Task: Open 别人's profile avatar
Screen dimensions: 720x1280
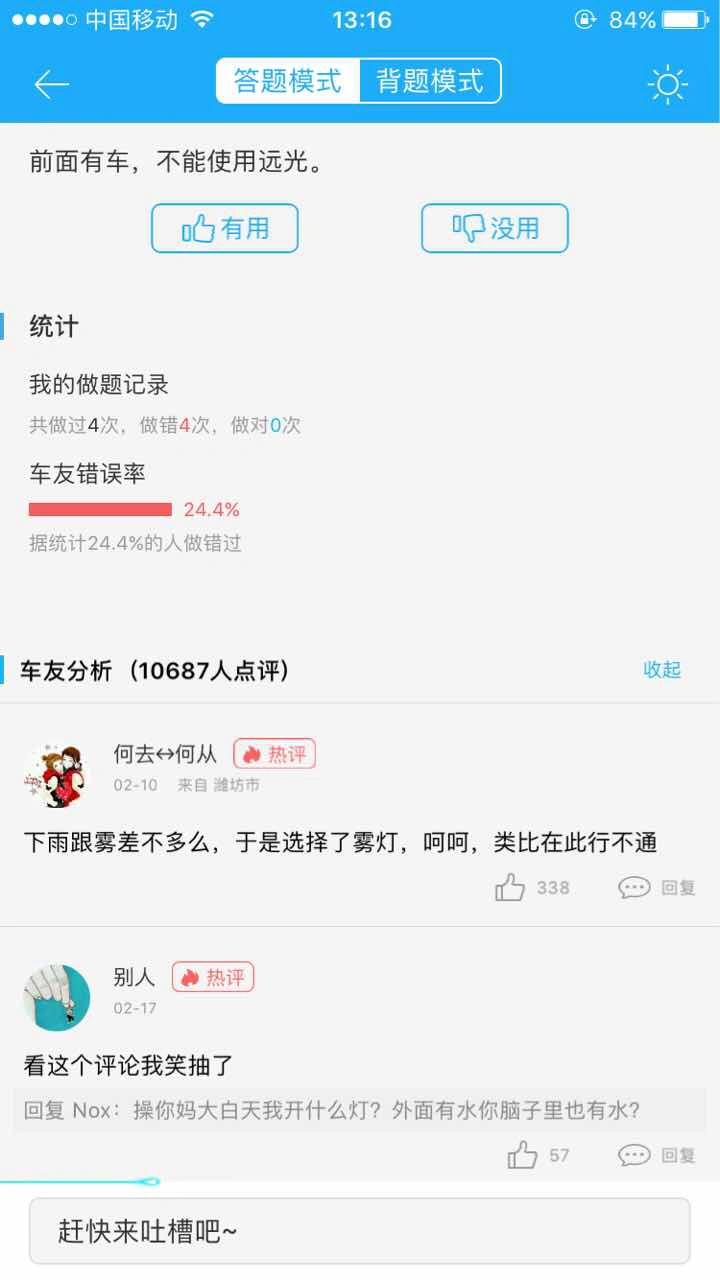Action: click(56, 997)
